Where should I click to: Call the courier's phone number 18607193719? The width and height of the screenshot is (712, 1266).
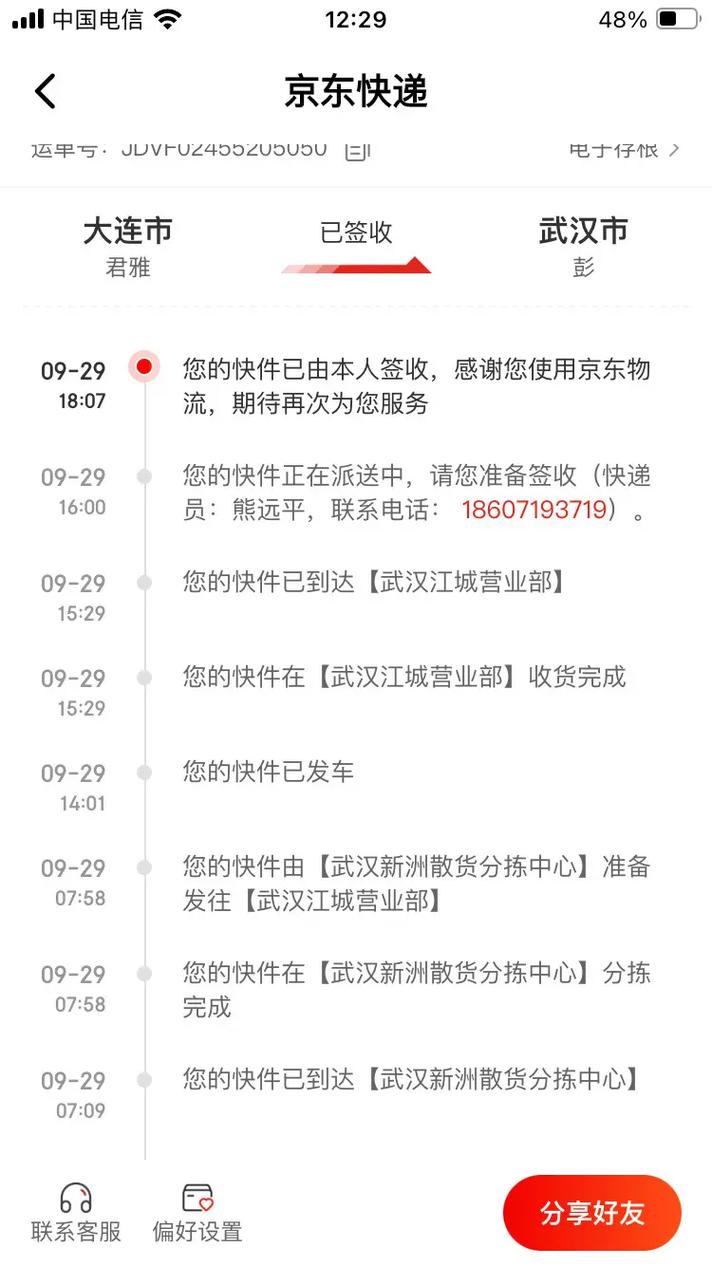[x=534, y=509]
